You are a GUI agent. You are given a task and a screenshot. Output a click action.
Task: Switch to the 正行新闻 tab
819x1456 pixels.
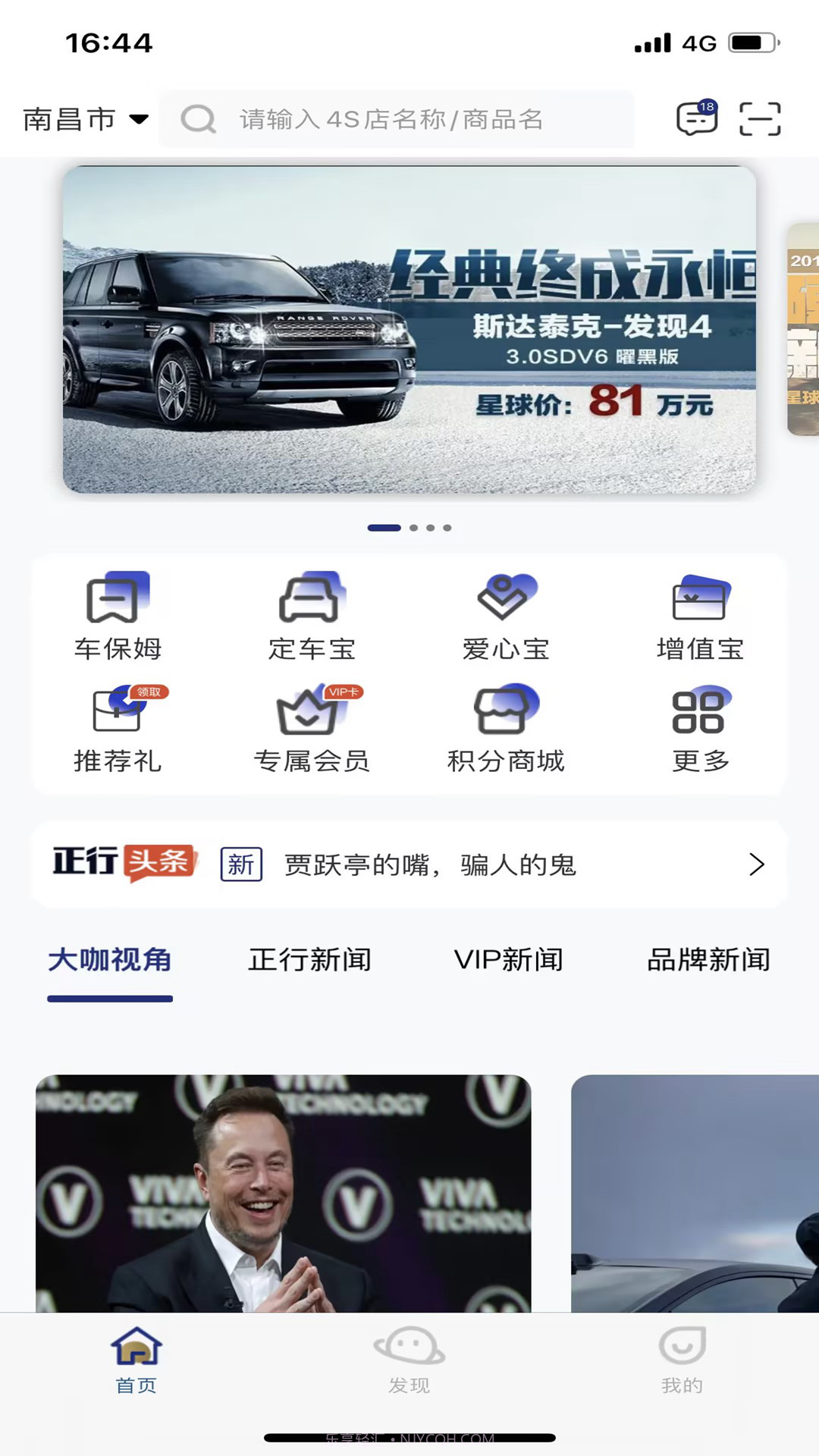[309, 960]
